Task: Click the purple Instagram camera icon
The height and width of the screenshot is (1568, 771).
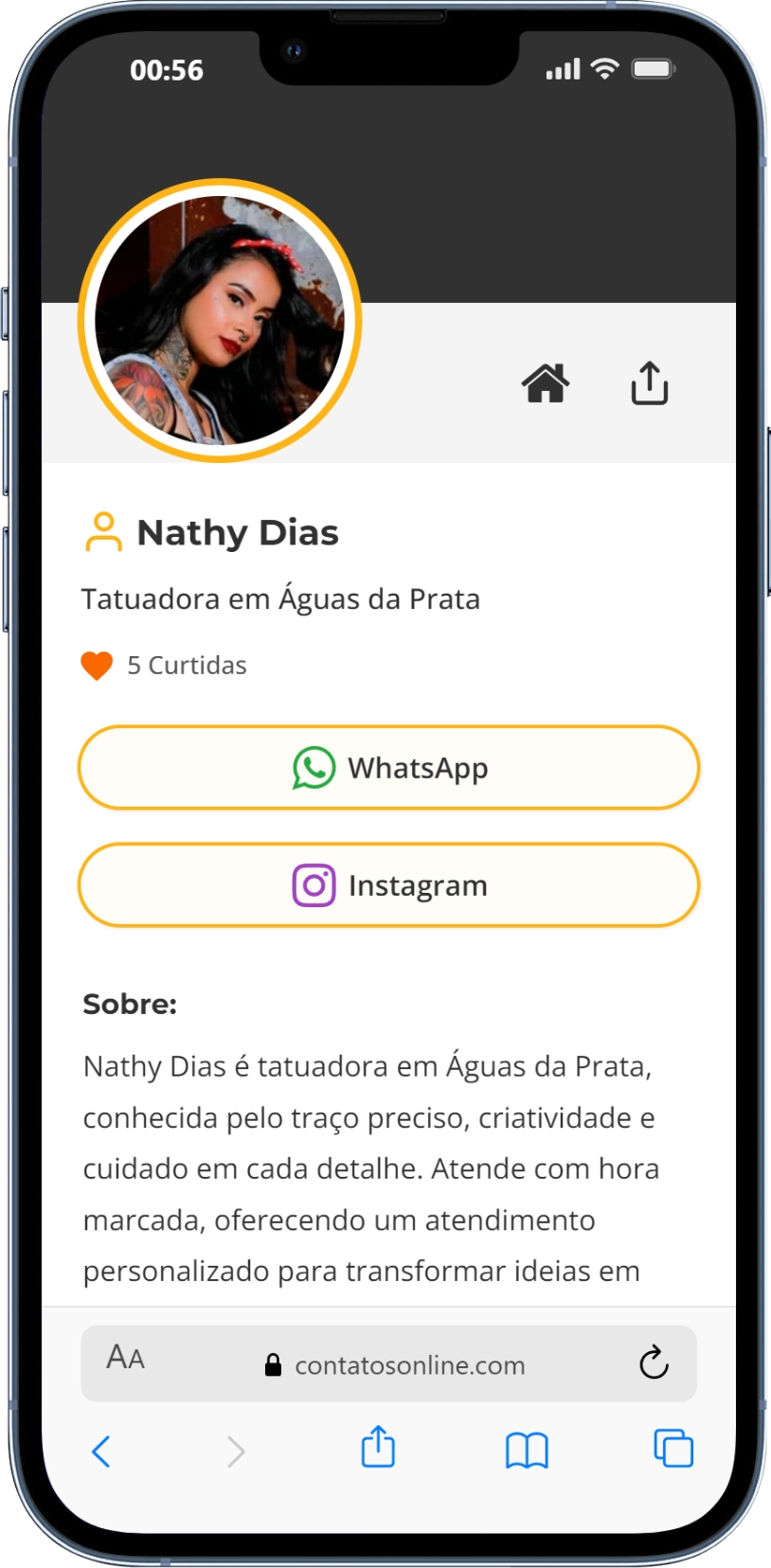Action: pyautogui.click(x=314, y=884)
